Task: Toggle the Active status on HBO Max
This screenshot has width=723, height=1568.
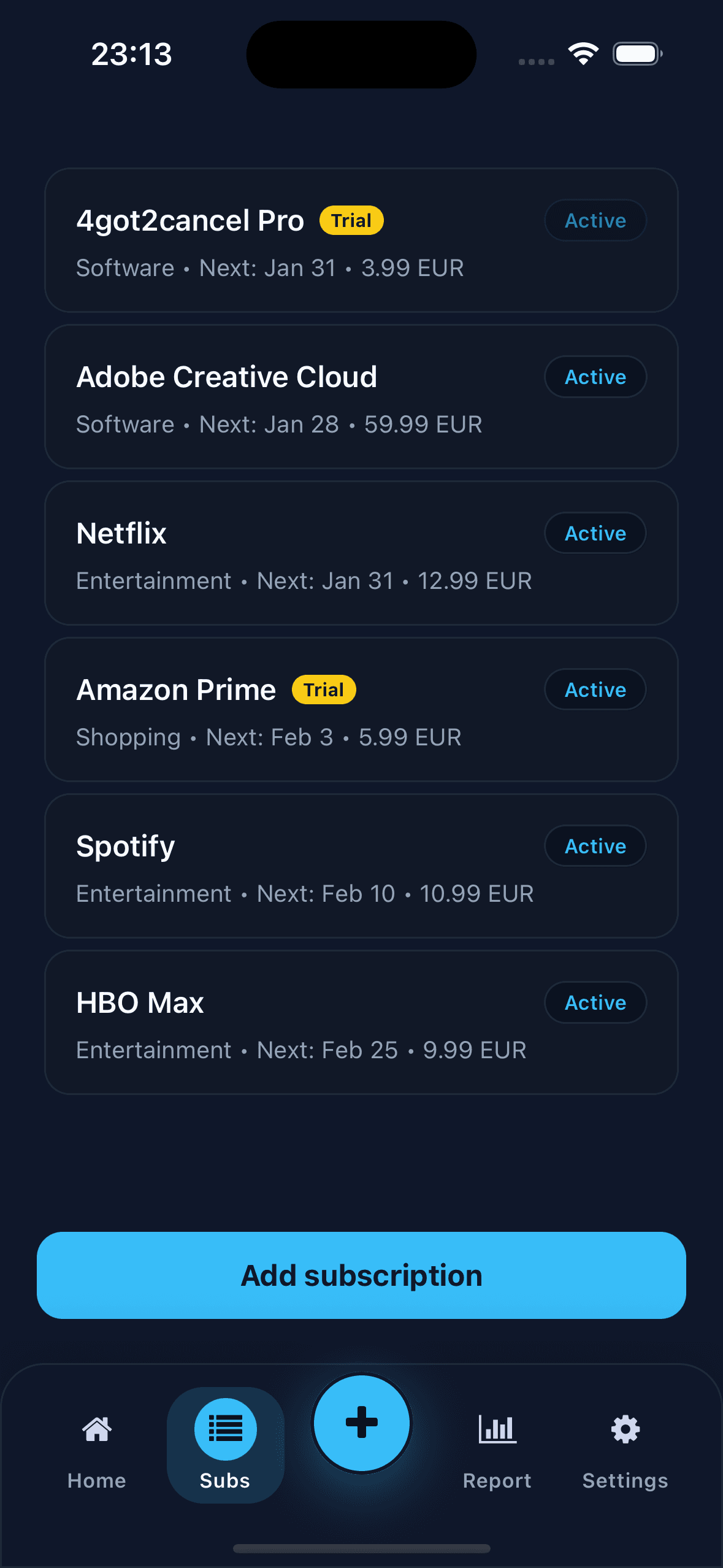Action: click(594, 1002)
